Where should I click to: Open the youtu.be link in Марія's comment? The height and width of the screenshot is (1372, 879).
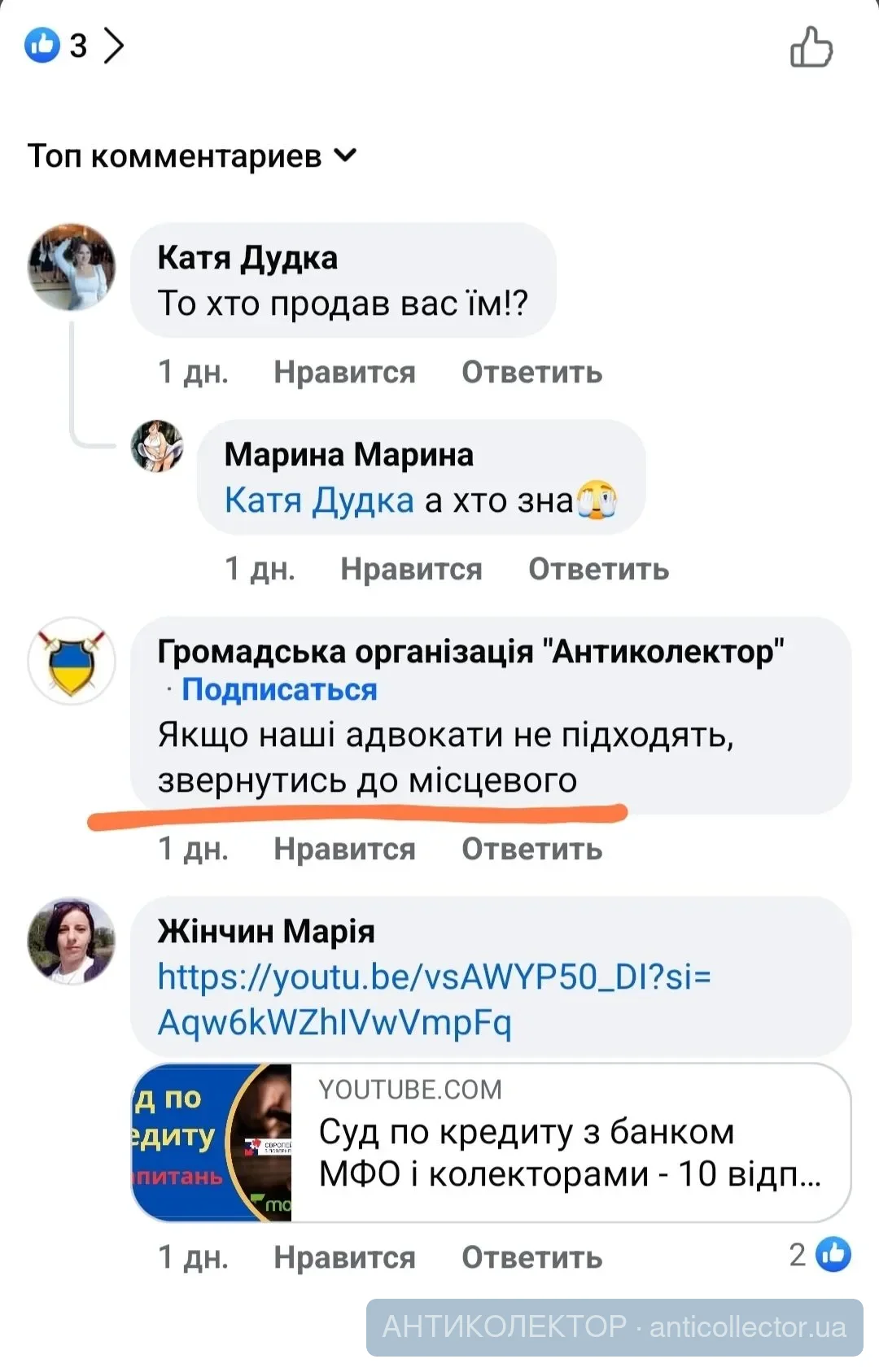tap(434, 977)
